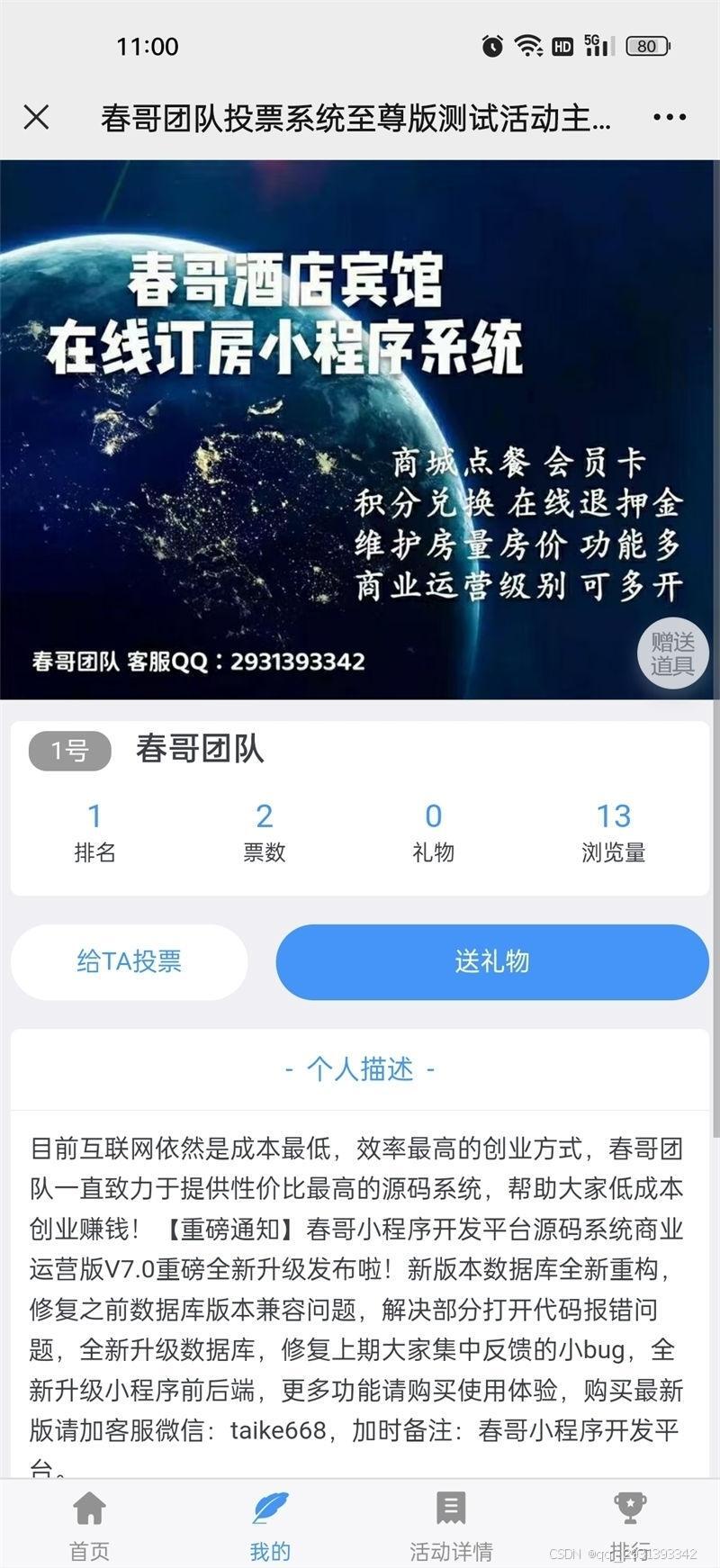
Task: Open the 排行 ranking tab
Action: 630,1525
